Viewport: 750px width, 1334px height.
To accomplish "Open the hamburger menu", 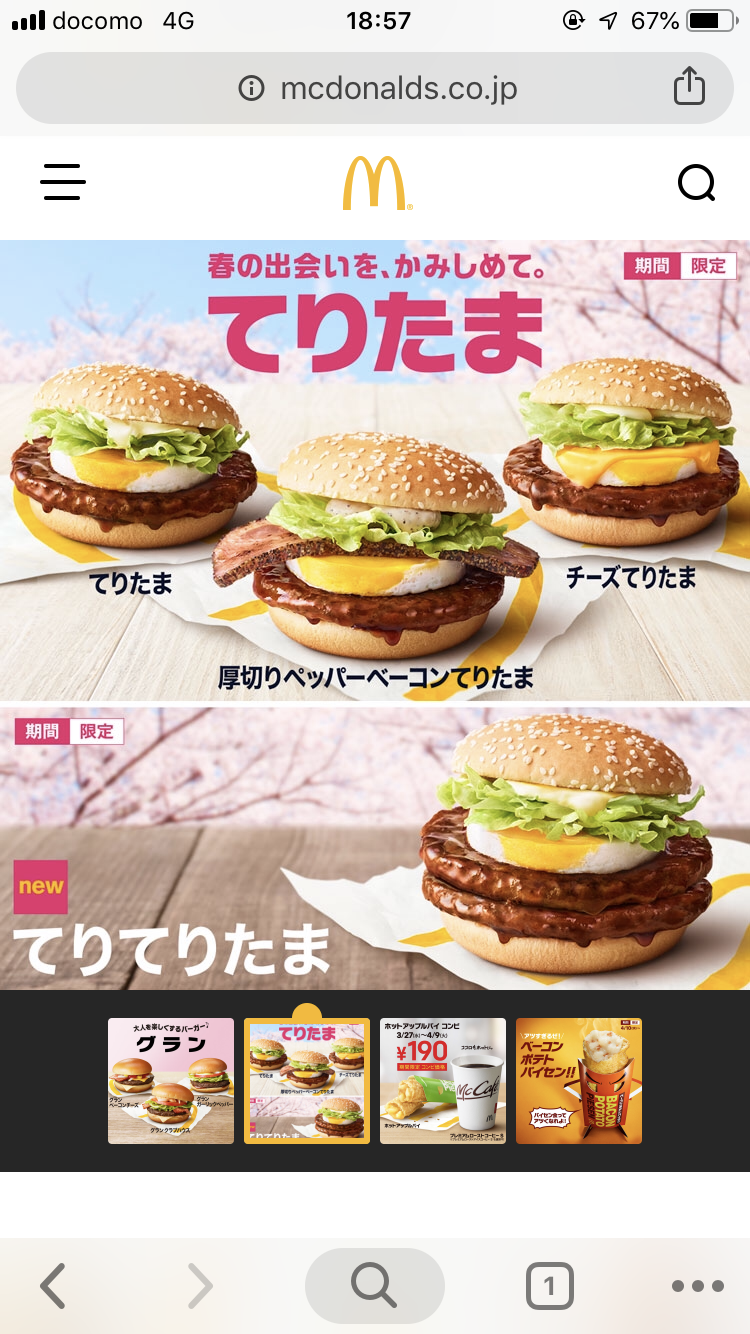I will pos(63,183).
